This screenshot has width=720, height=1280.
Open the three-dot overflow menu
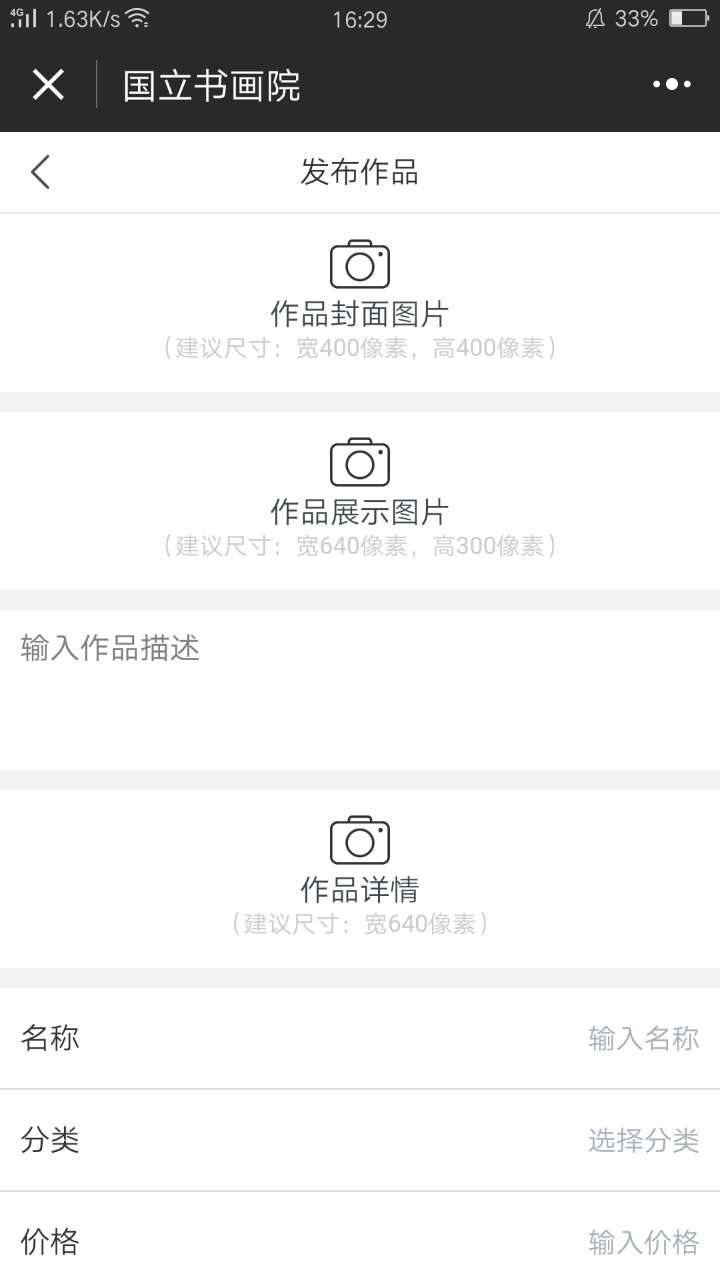[x=672, y=85]
